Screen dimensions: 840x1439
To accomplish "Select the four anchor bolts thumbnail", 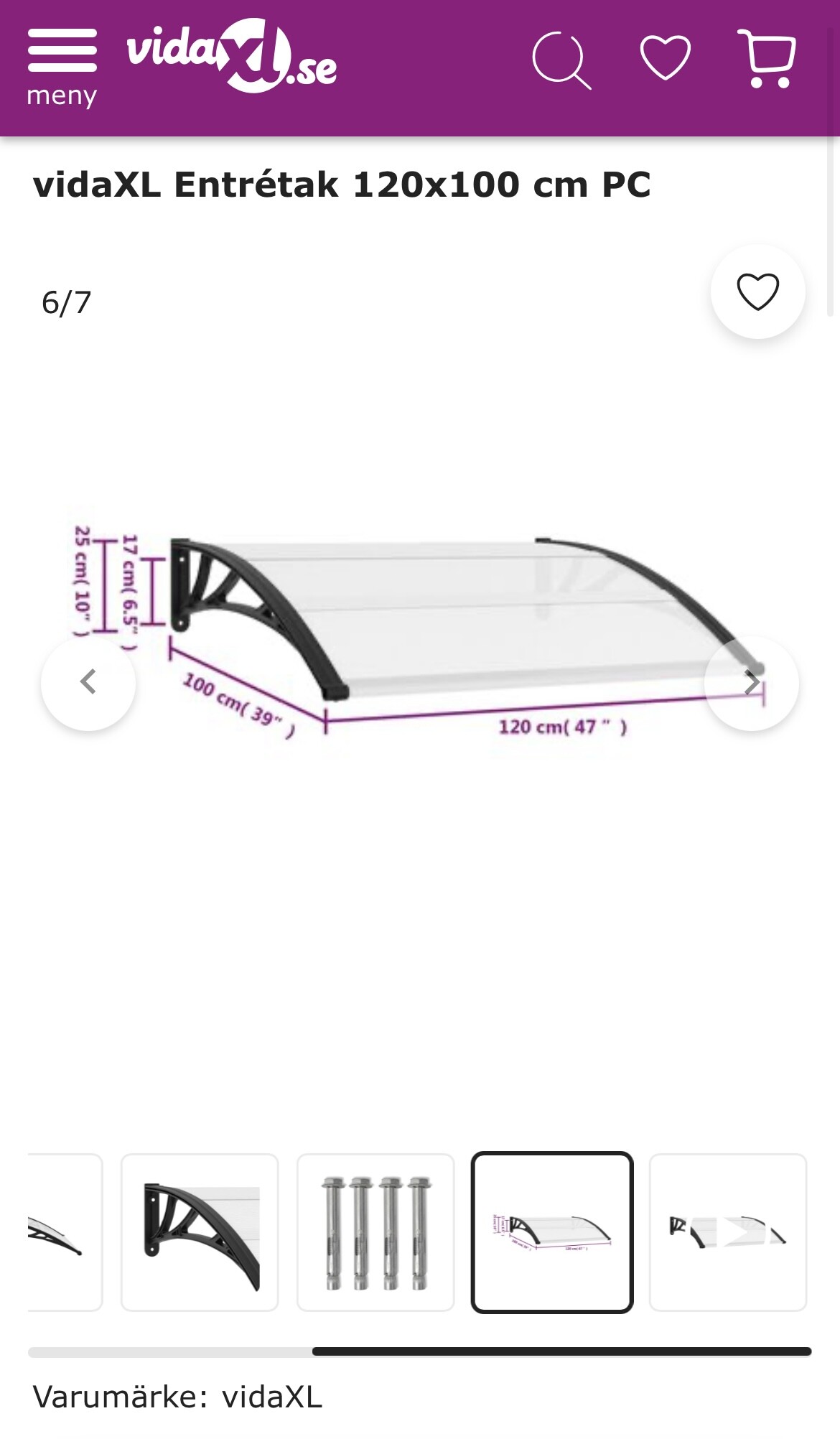I will 375,1232.
